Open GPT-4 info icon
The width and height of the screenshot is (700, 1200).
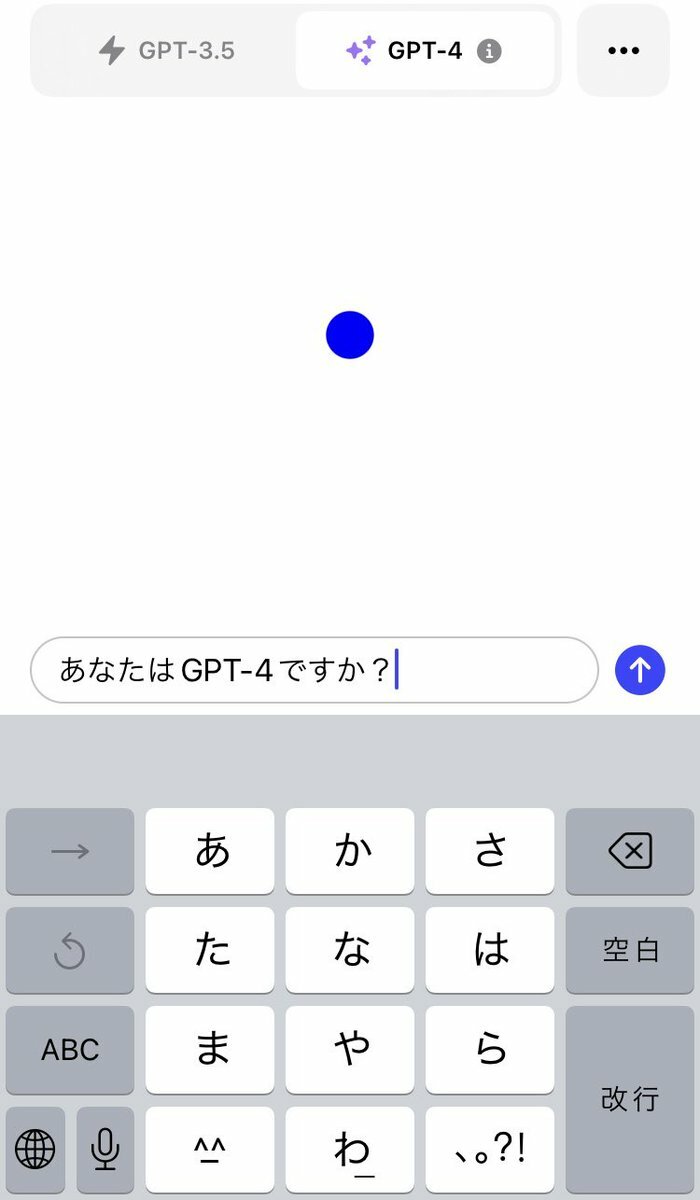pos(489,51)
